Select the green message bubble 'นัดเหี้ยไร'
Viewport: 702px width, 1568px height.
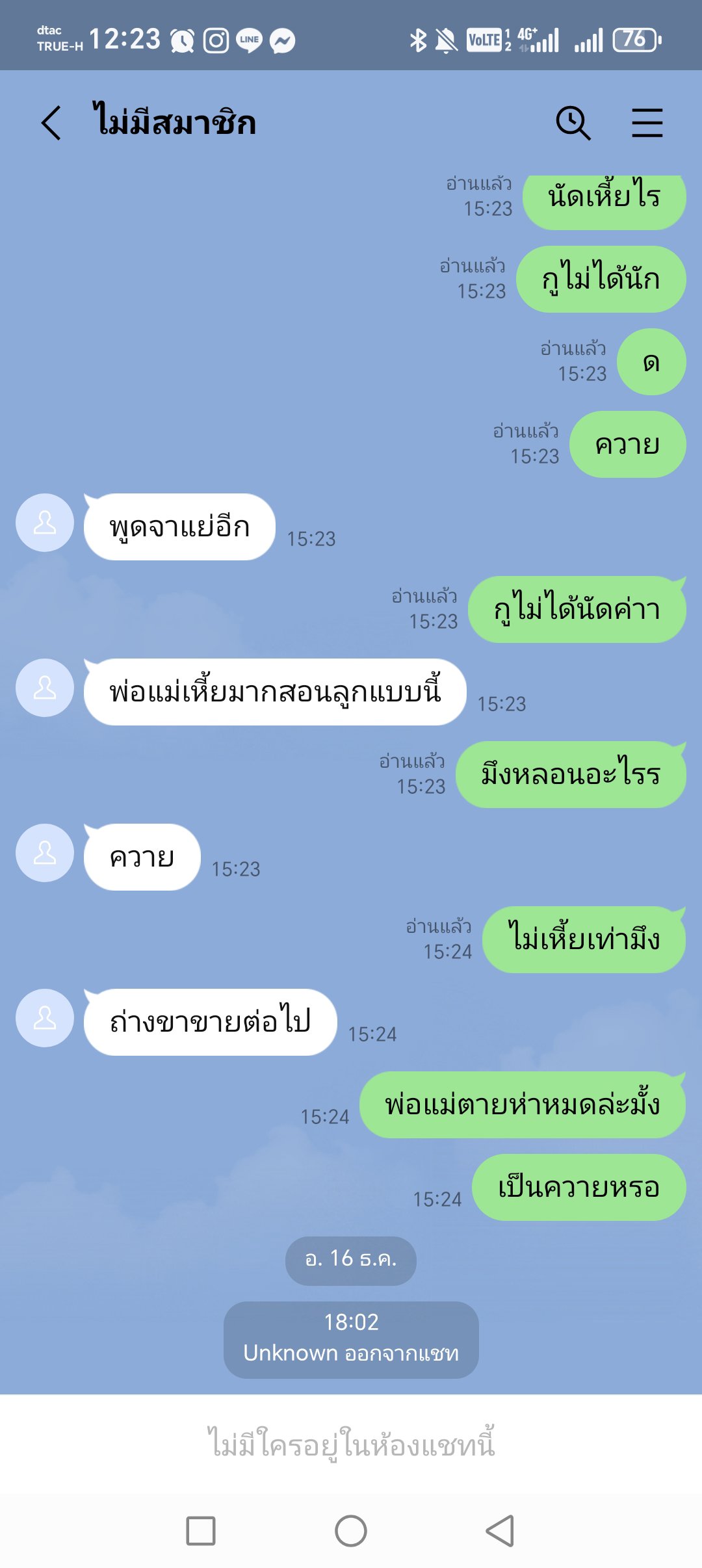[x=603, y=200]
